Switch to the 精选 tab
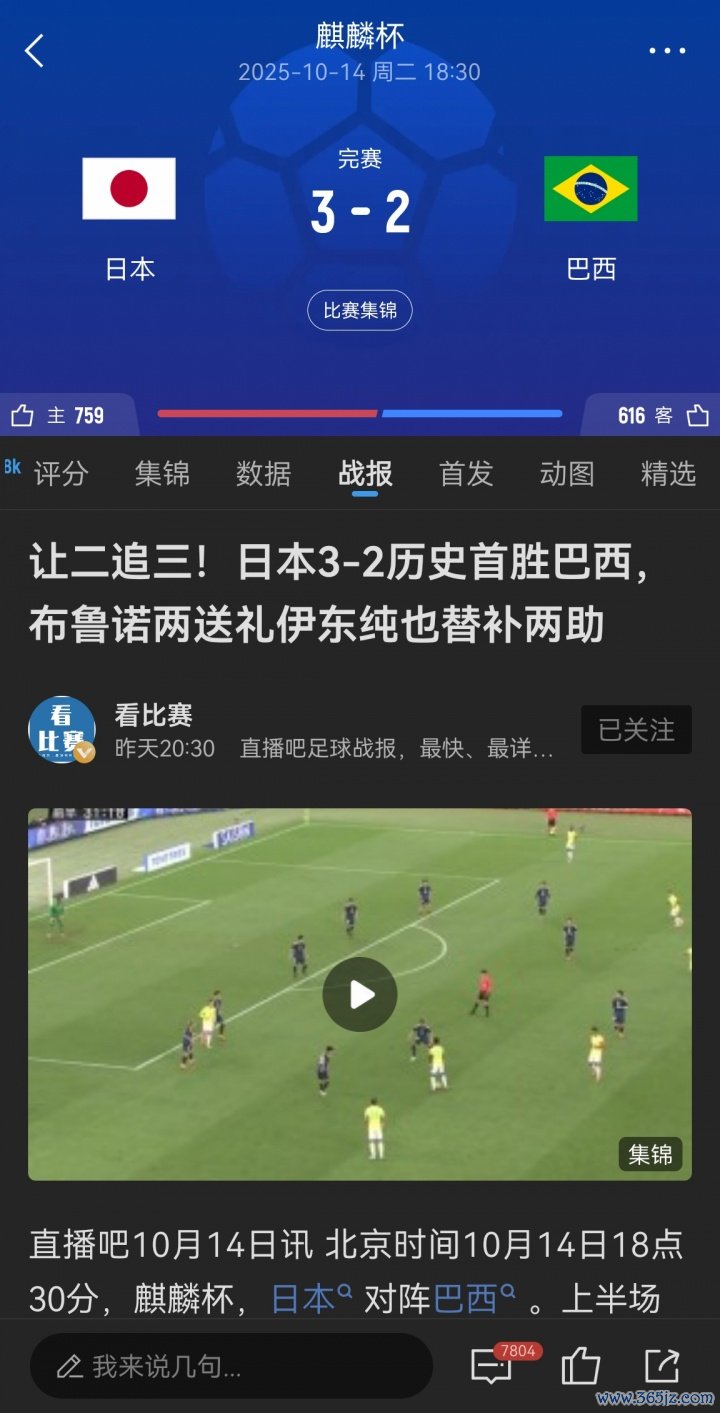720x1413 pixels. [668, 473]
